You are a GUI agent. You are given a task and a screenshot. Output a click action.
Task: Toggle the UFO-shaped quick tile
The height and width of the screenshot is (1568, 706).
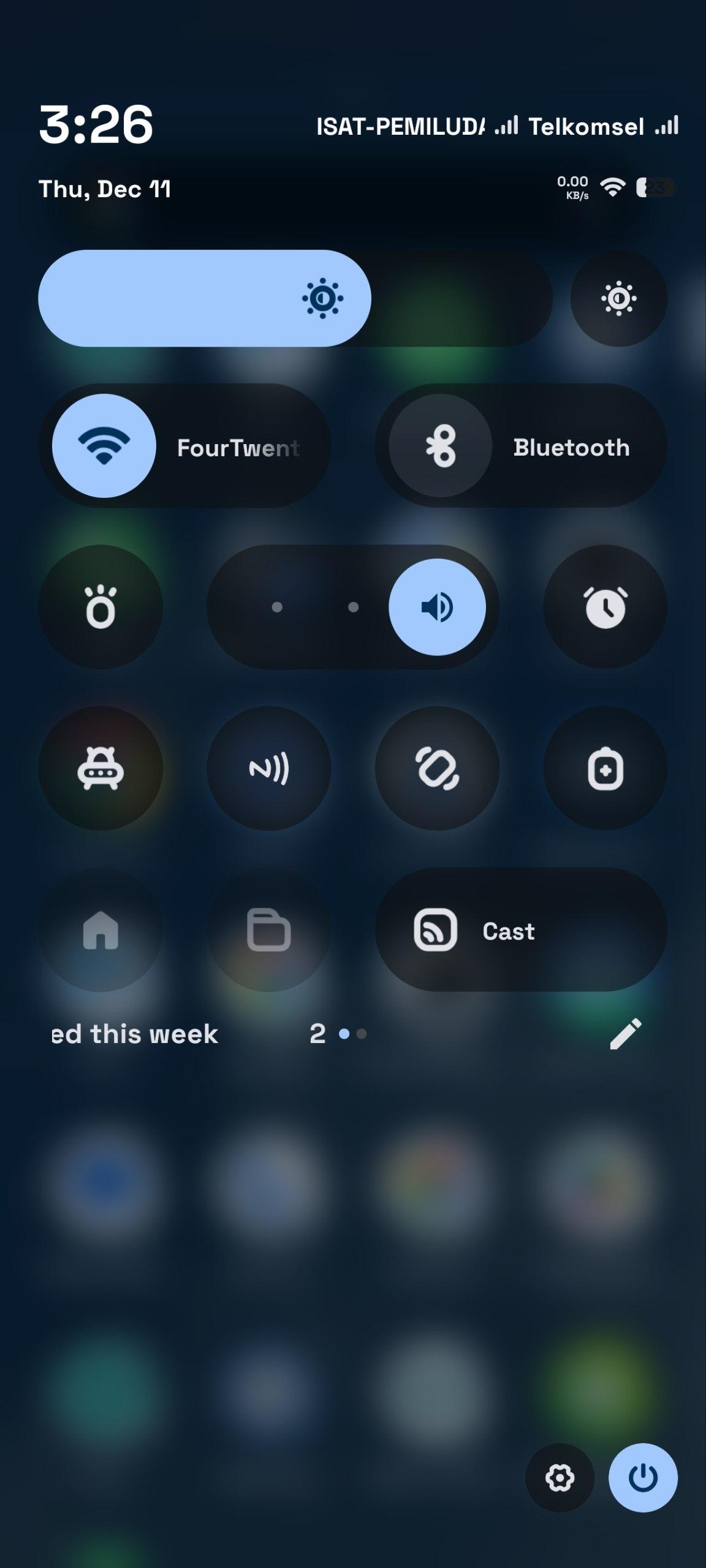point(101,769)
